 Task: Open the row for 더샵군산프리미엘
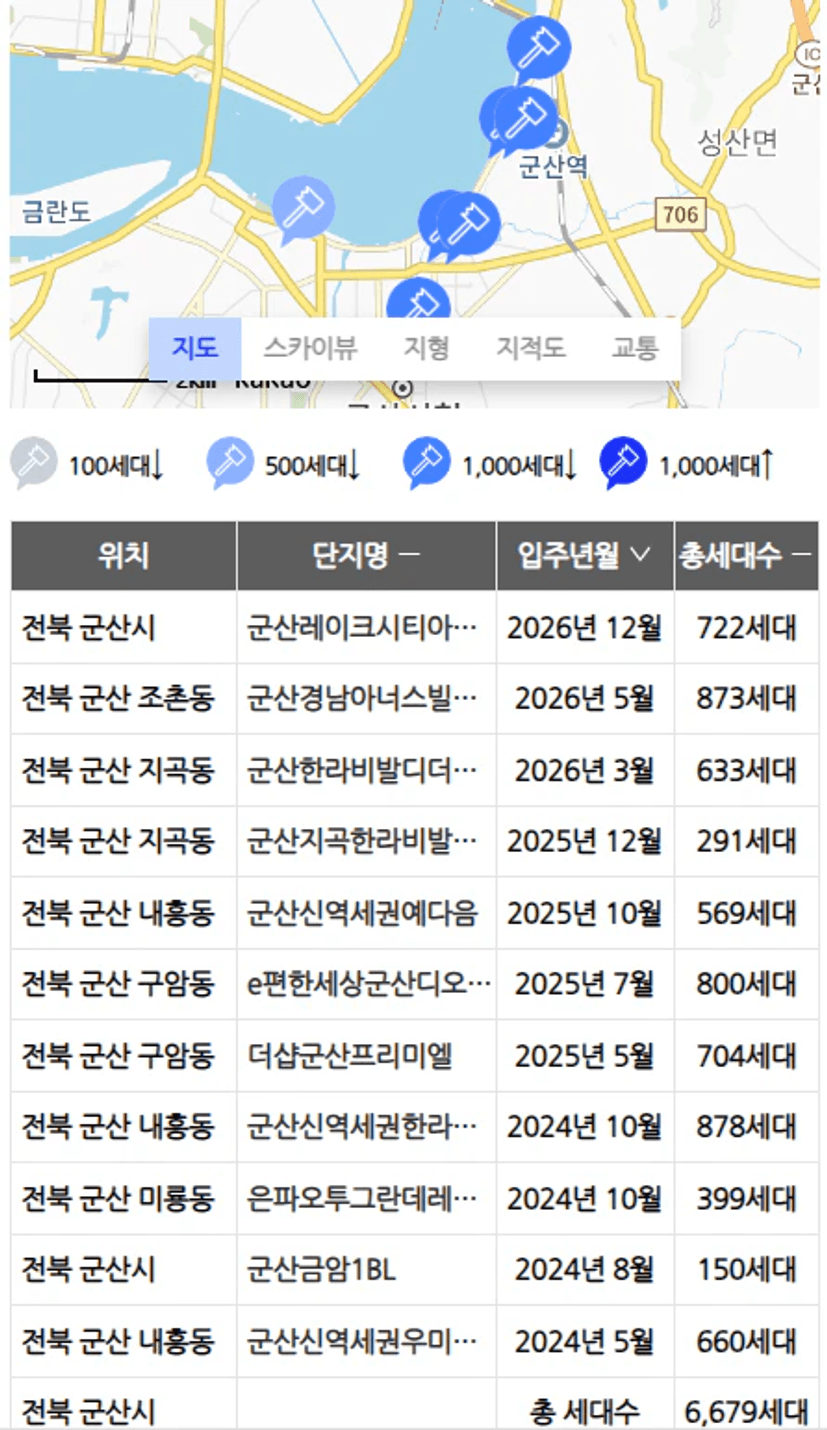[x=414, y=1056]
